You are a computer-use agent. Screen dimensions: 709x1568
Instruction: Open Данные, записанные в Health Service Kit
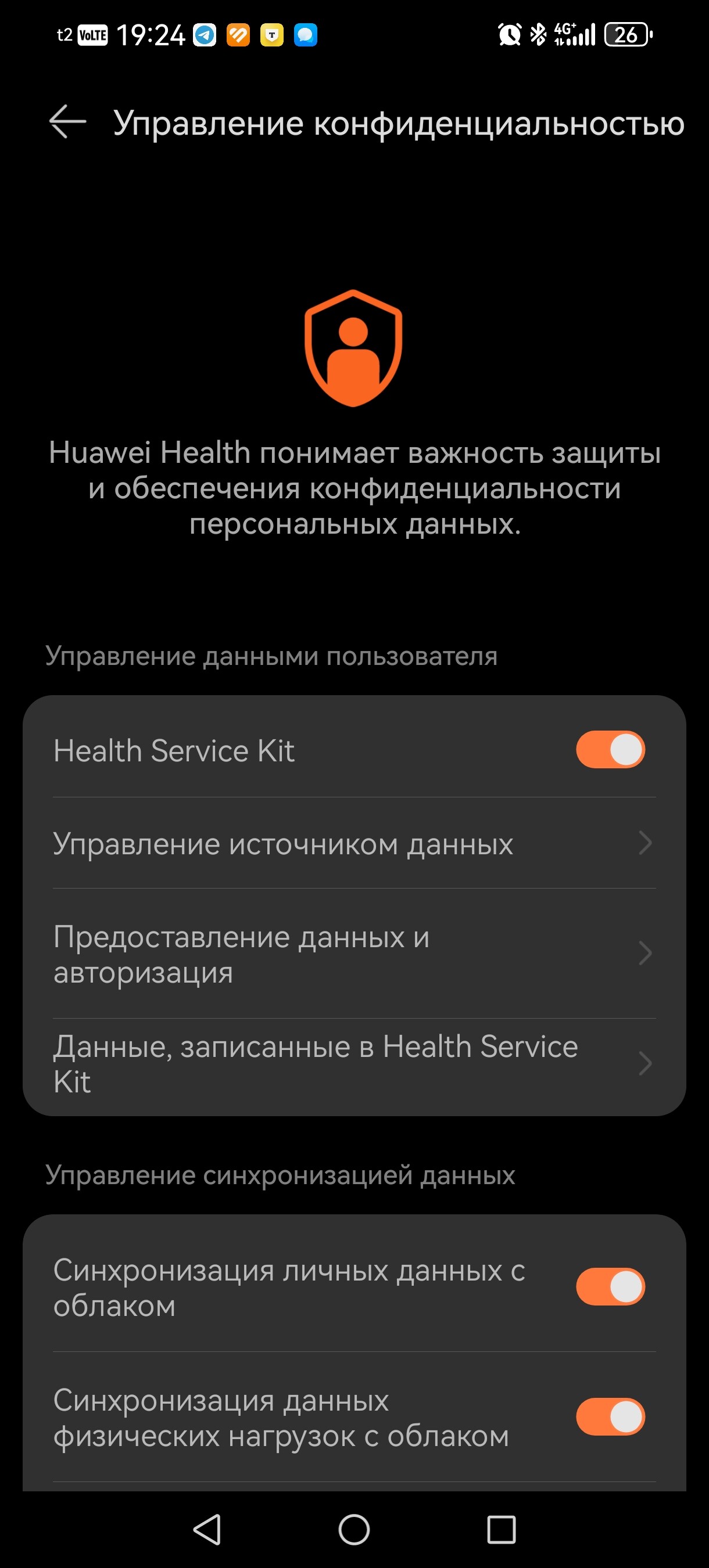pyautogui.click(x=353, y=1064)
